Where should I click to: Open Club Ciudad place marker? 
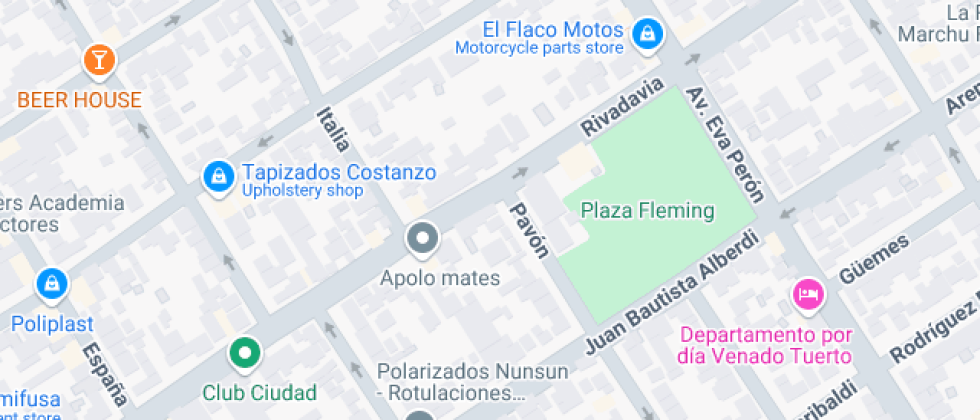[244, 353]
